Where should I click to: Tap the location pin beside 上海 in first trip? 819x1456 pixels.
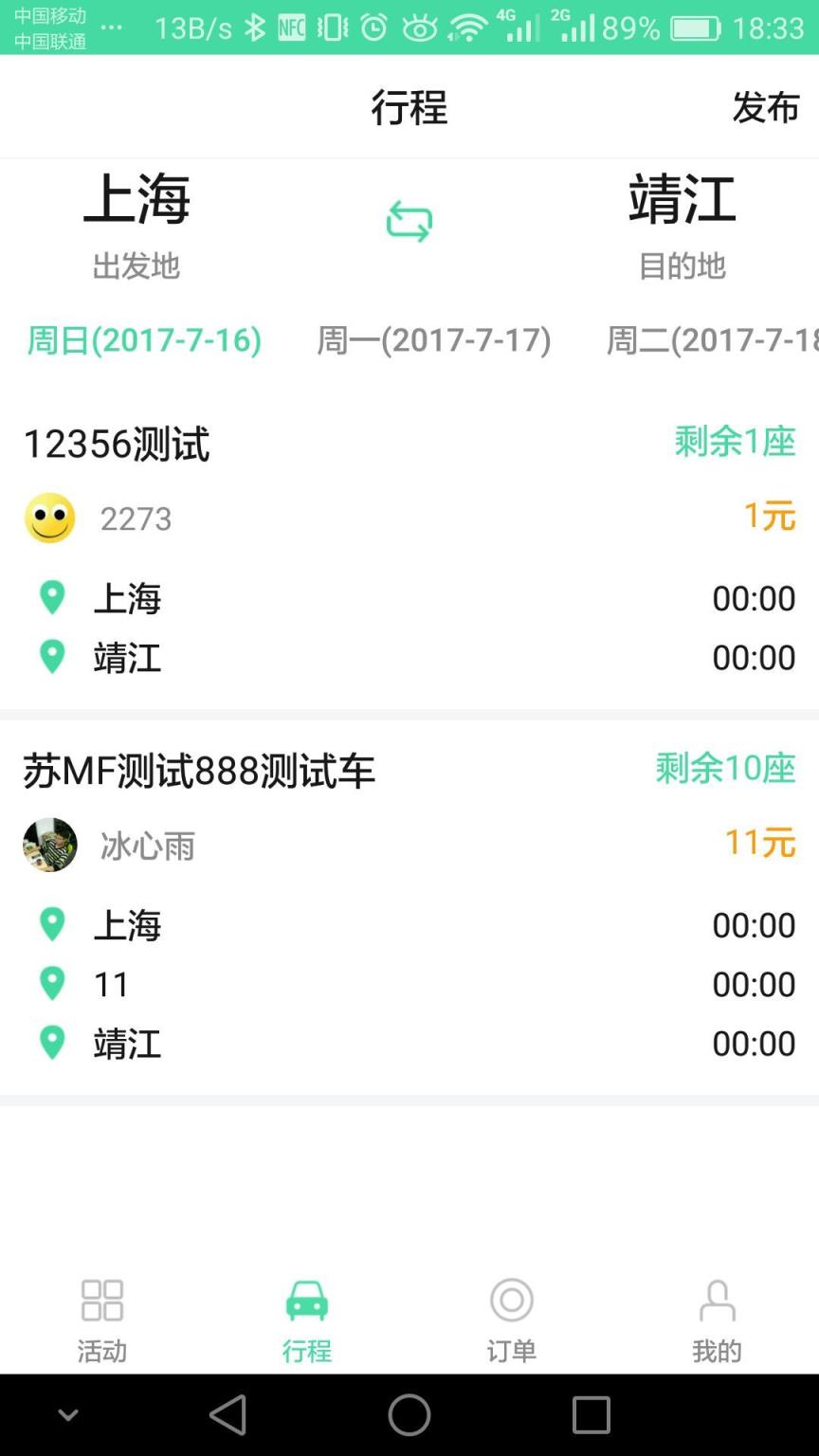pyautogui.click(x=52, y=597)
